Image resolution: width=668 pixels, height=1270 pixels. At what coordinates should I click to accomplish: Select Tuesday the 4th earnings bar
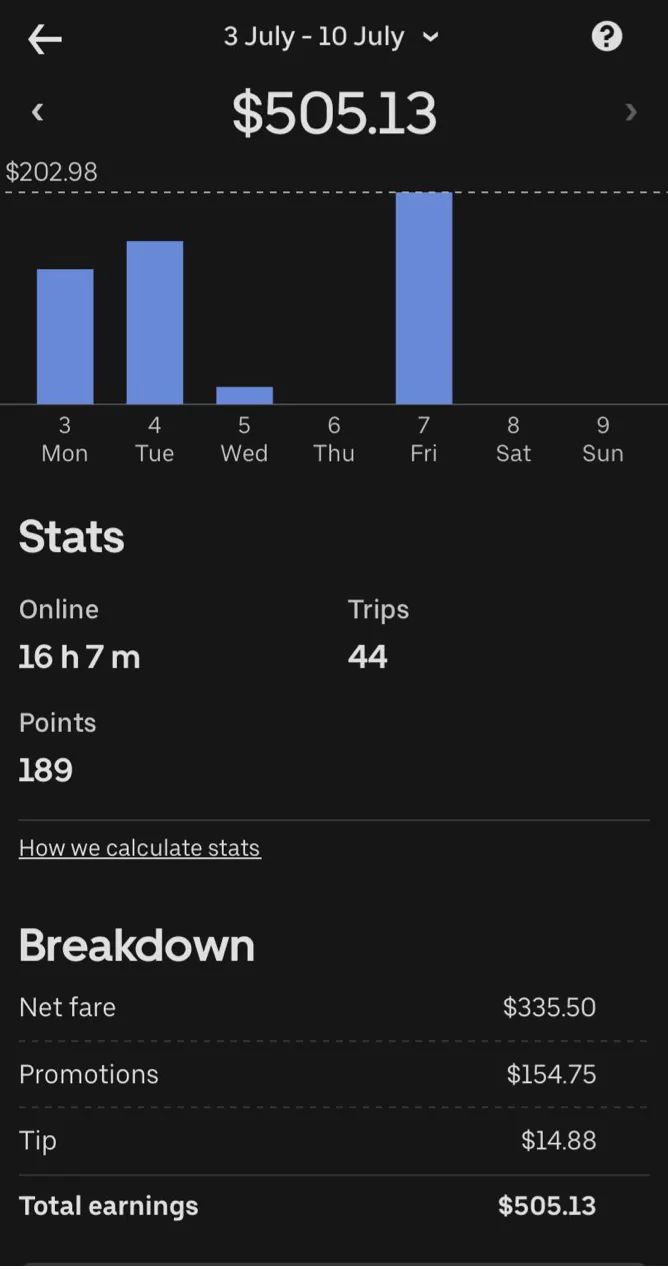coord(155,322)
